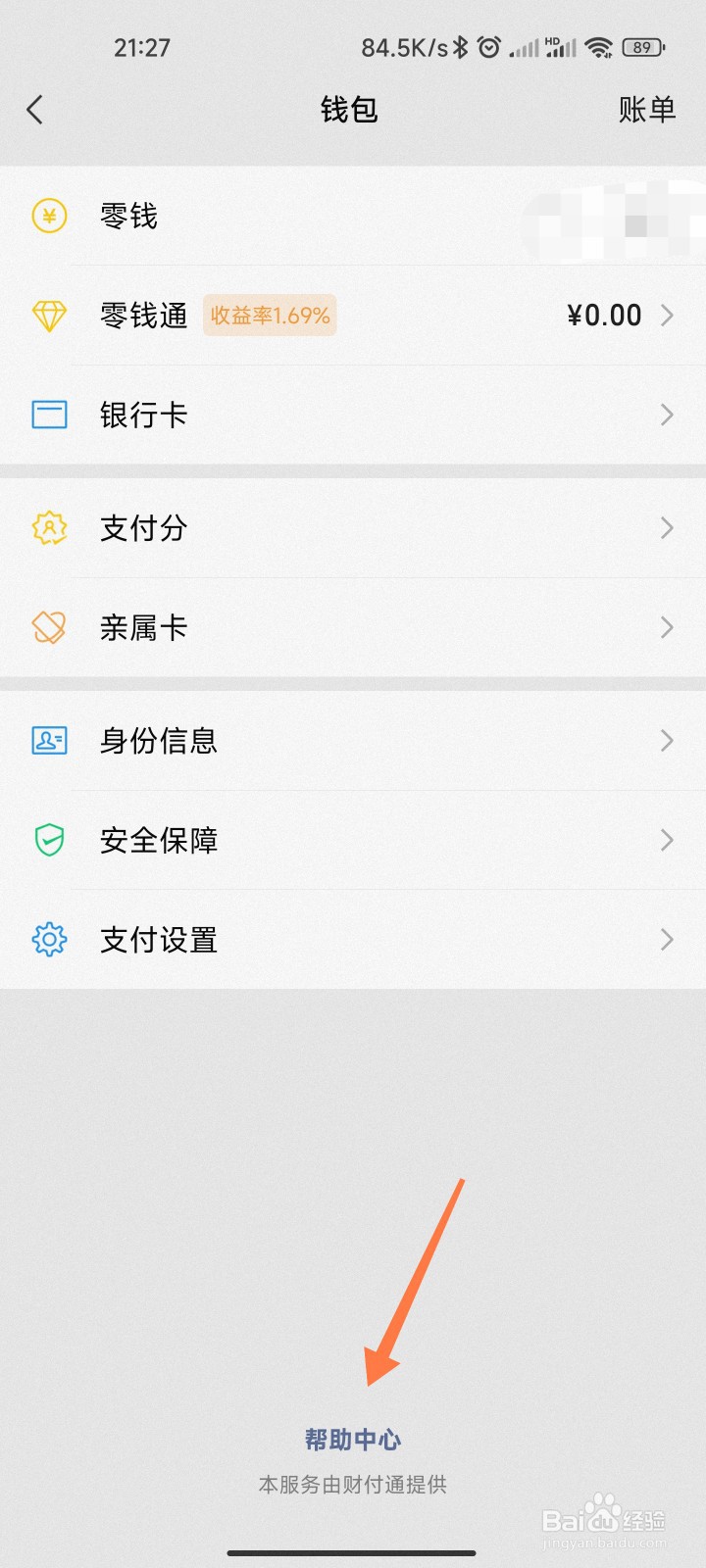Image resolution: width=706 pixels, height=1568 pixels.
Task: Go back from the 钱包 screen
Action: 35,110
